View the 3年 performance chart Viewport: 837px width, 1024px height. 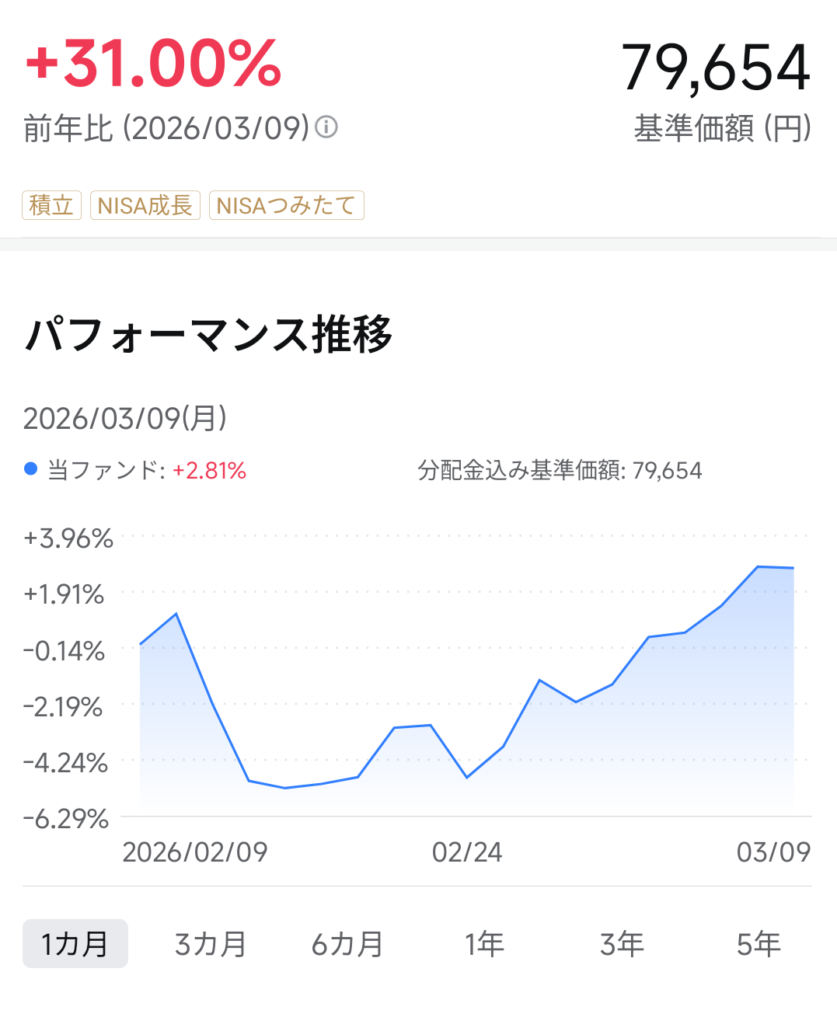(x=621, y=944)
